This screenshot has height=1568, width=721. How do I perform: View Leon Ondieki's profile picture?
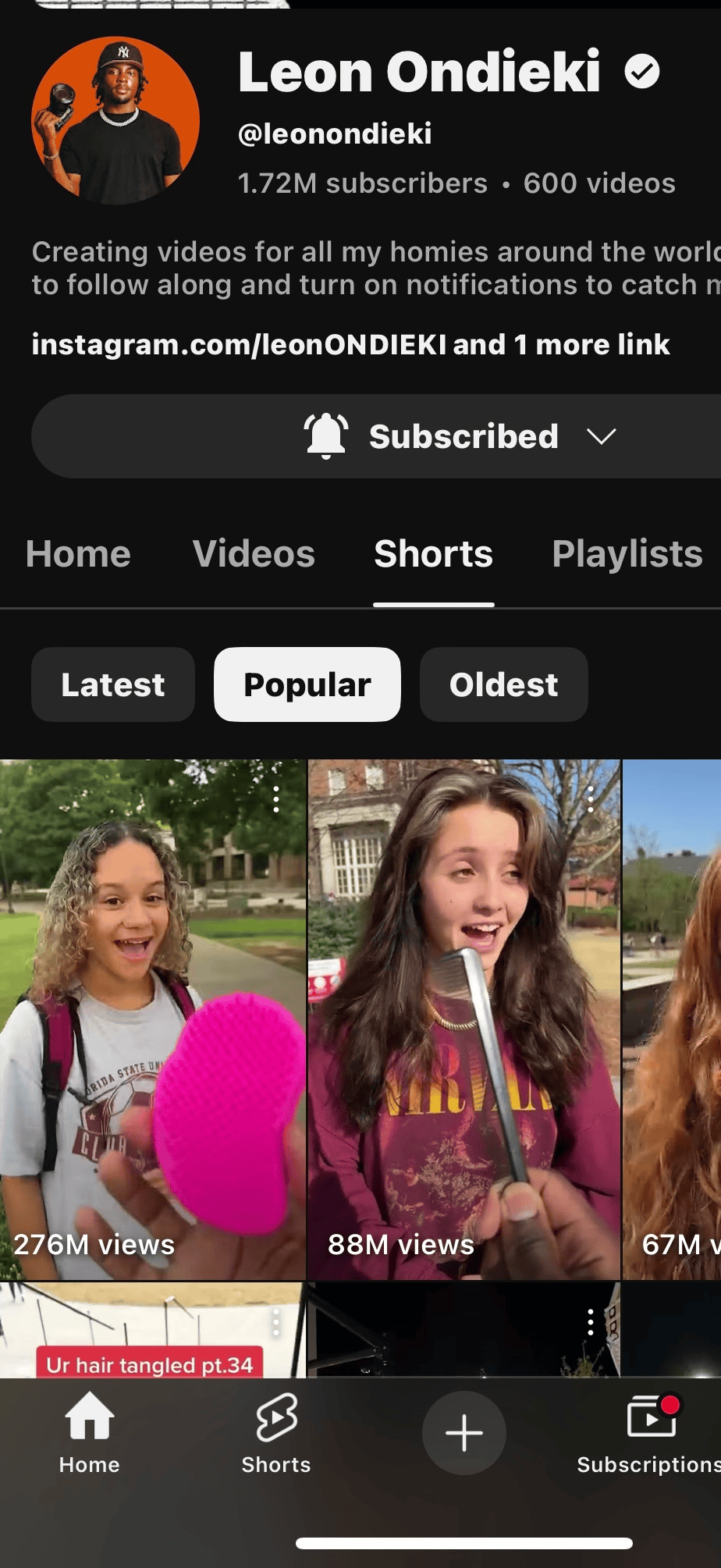pos(115,121)
